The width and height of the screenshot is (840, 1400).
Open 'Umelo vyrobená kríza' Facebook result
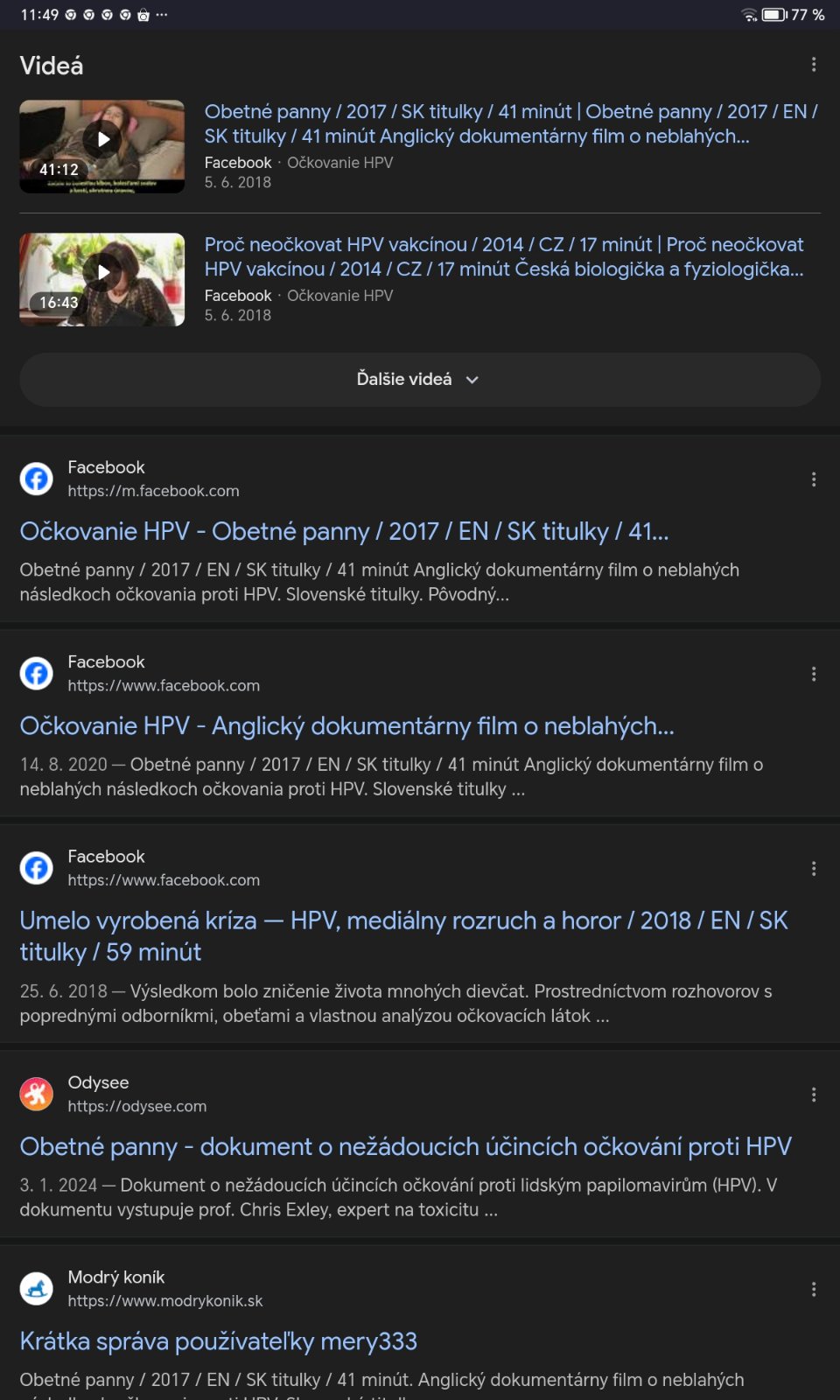click(x=403, y=936)
